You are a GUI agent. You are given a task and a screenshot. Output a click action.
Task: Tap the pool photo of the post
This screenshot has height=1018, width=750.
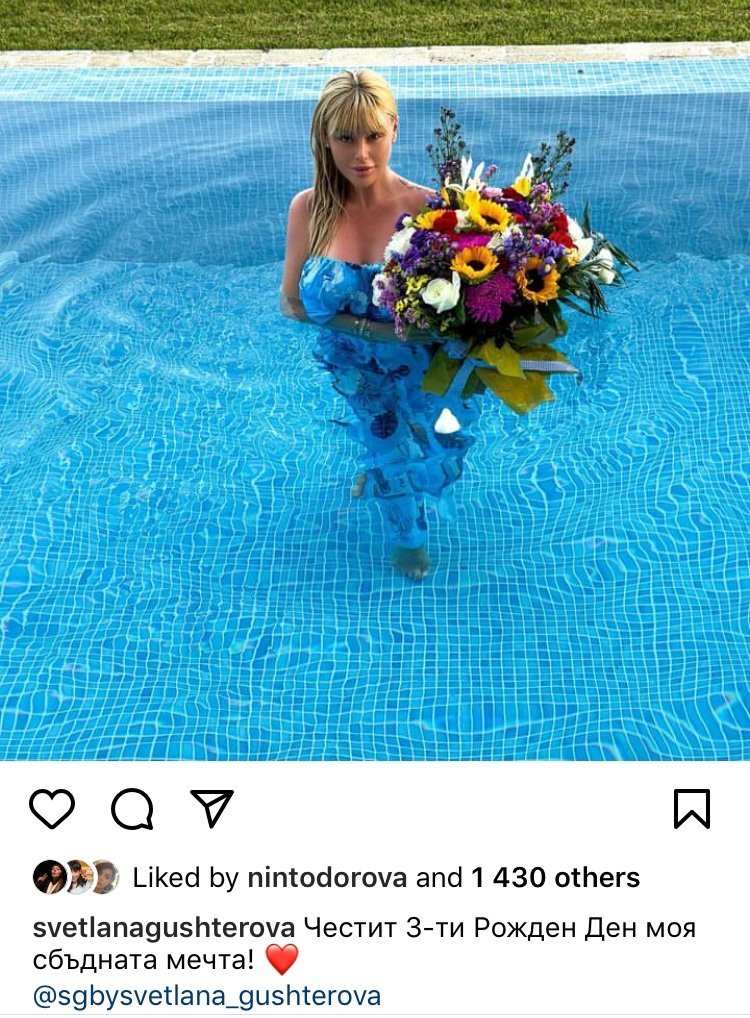[375, 380]
